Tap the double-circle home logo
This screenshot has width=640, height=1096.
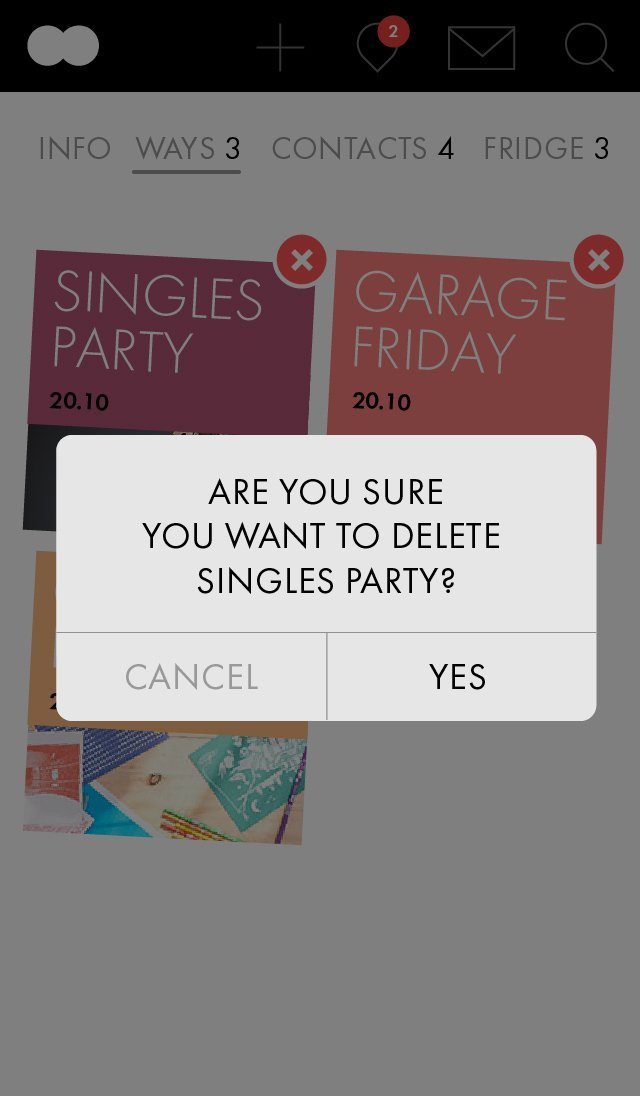point(63,46)
